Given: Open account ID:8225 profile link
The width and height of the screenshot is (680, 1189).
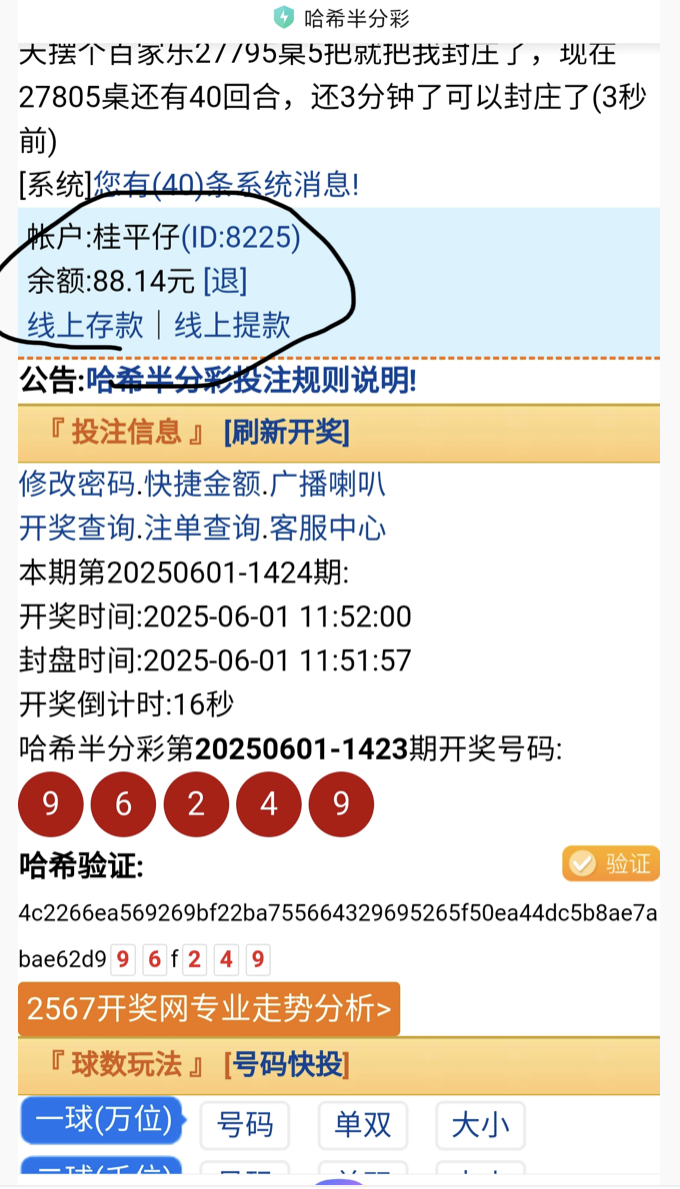Looking at the screenshot, I should click(x=240, y=237).
